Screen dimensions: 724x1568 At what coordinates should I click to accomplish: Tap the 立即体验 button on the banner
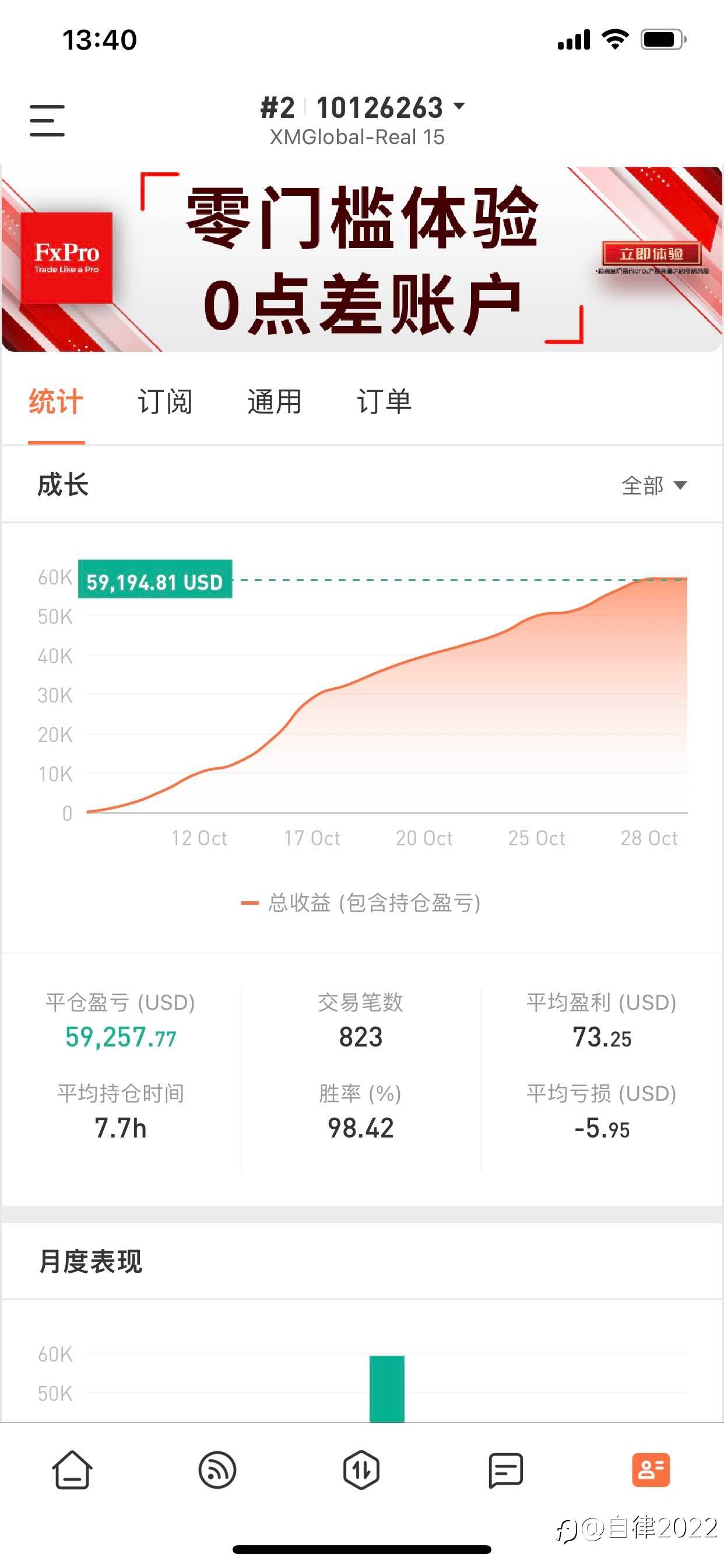(x=652, y=254)
